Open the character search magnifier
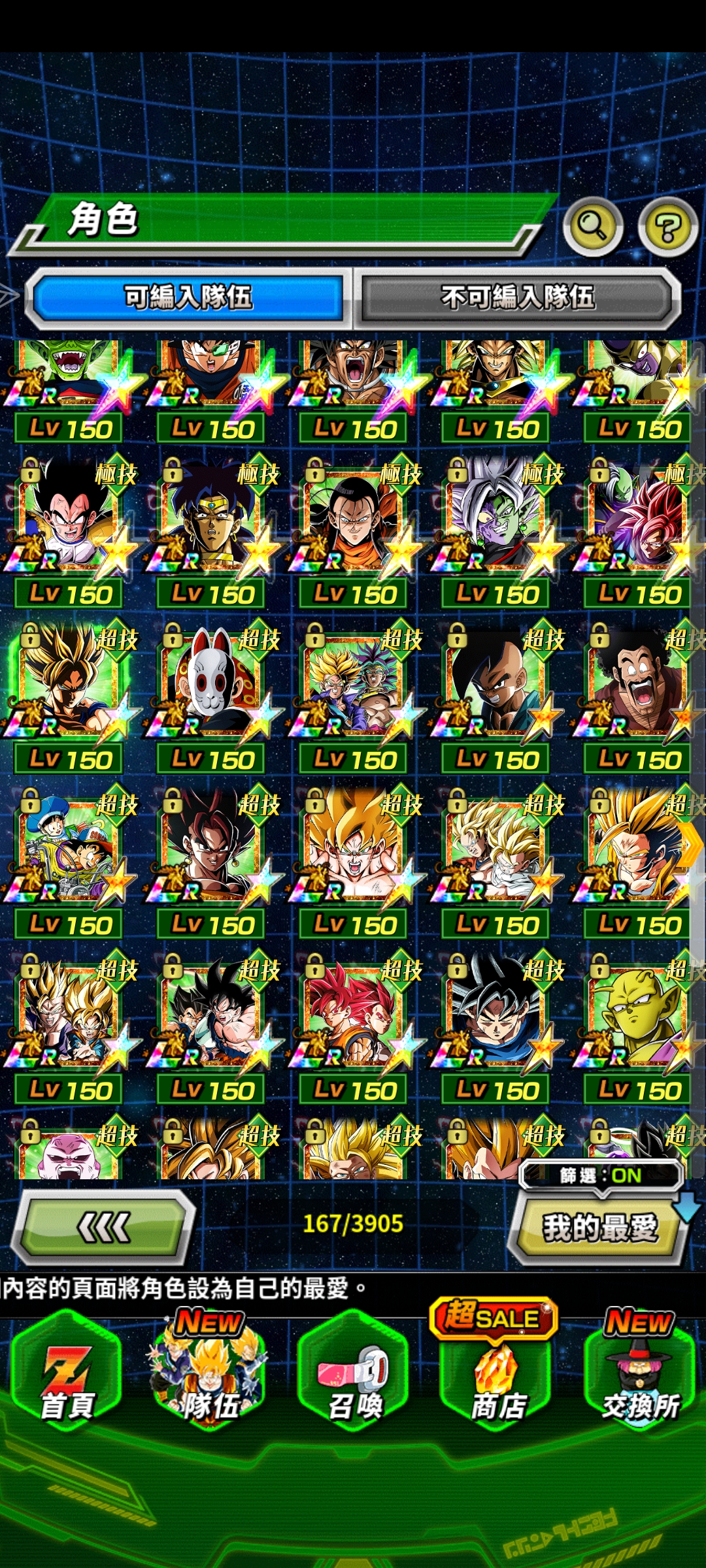Image resolution: width=706 pixels, height=1568 pixels. click(x=593, y=227)
